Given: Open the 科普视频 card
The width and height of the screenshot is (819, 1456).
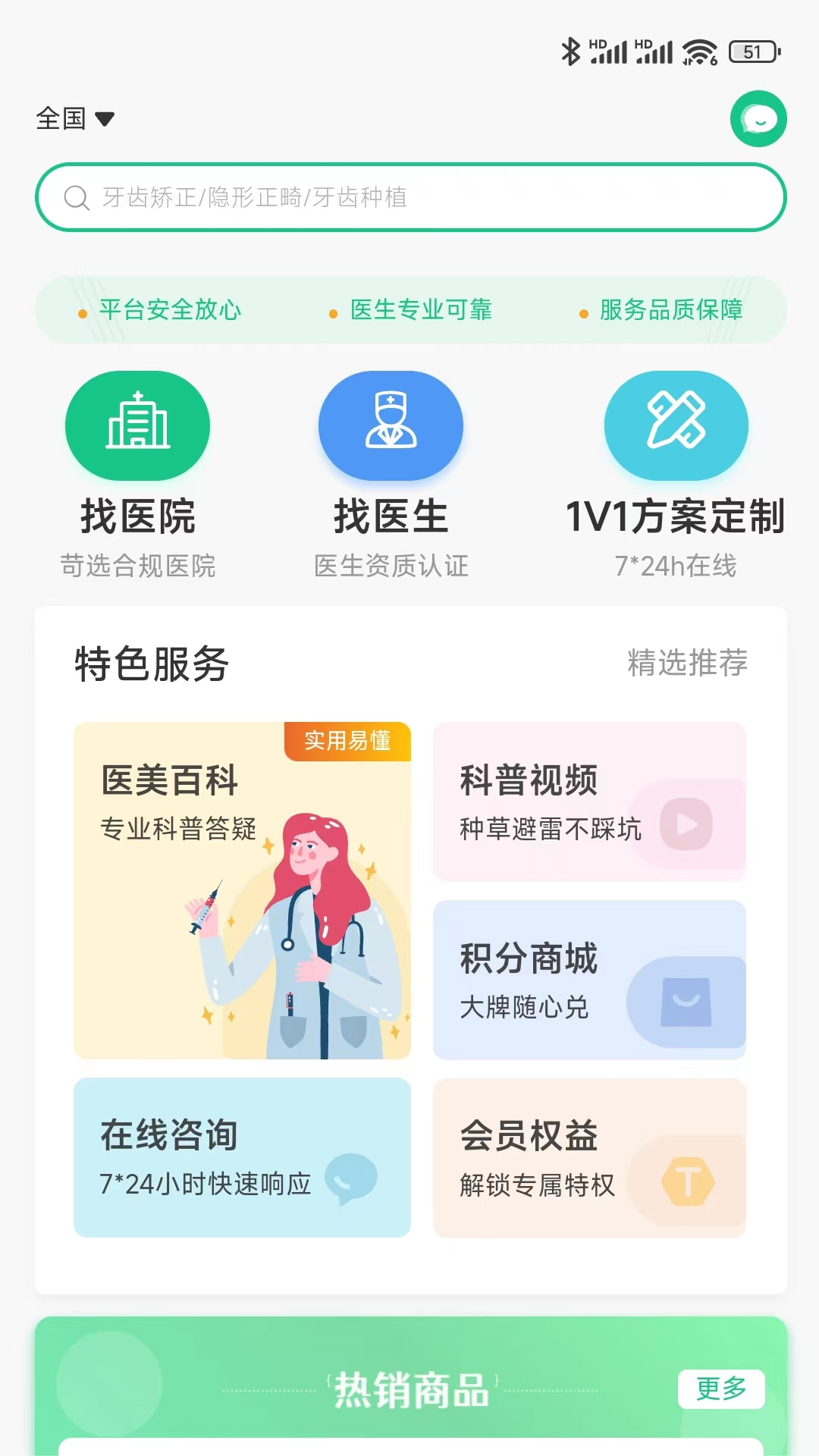Looking at the screenshot, I should coord(589,802).
